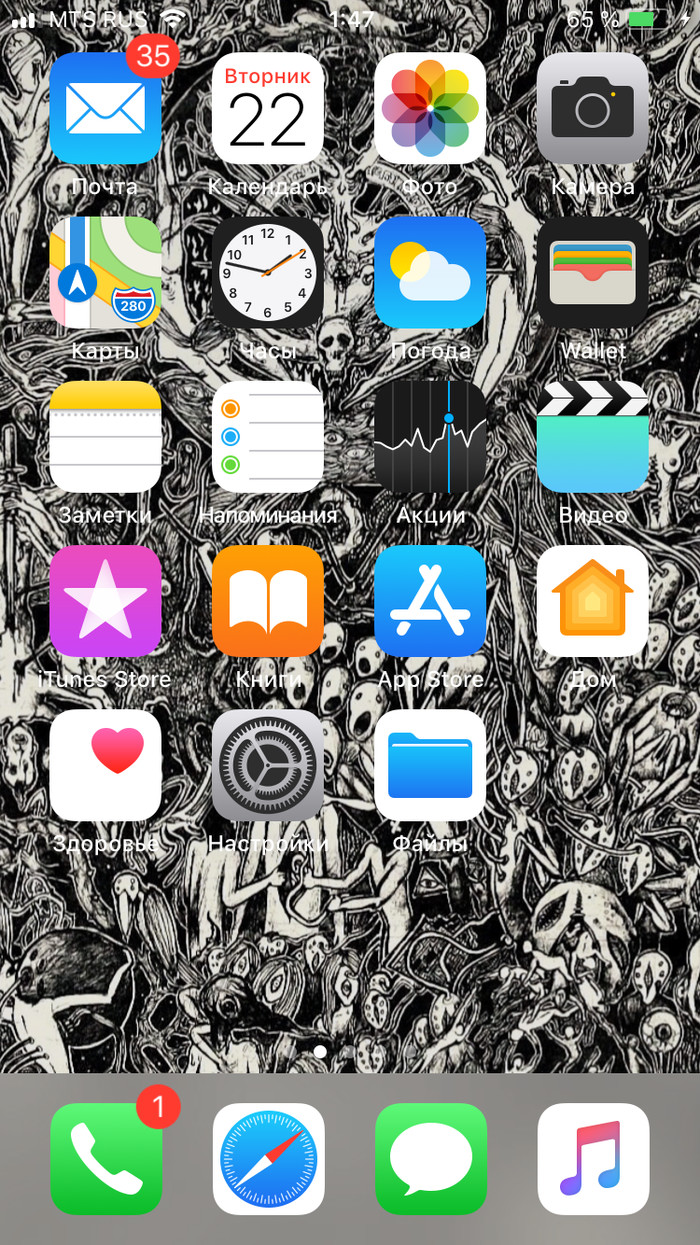Viewport: 700px width, 1245px height.
Task: Open the Wallet app
Action: coord(592,272)
